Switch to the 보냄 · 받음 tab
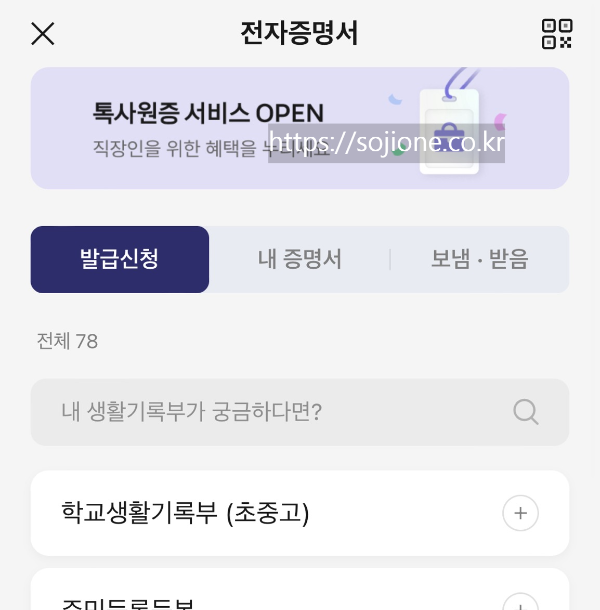 479,260
